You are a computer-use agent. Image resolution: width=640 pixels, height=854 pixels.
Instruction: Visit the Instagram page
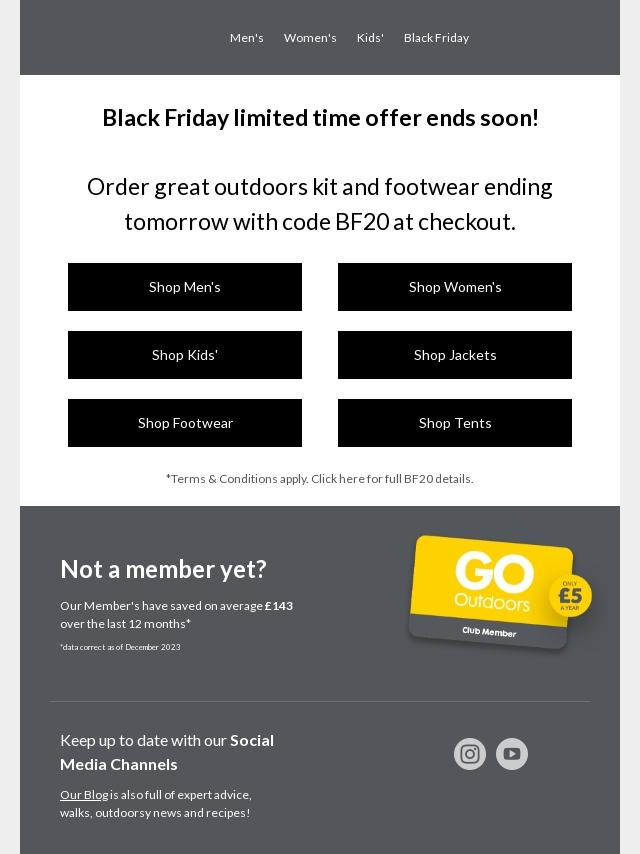[x=470, y=754]
